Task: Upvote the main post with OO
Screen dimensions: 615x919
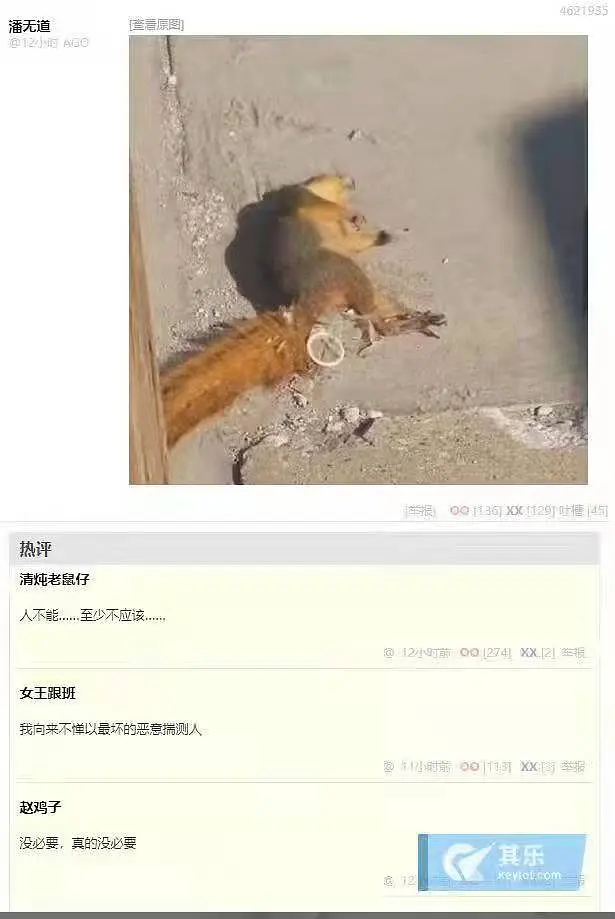Action: (x=459, y=511)
